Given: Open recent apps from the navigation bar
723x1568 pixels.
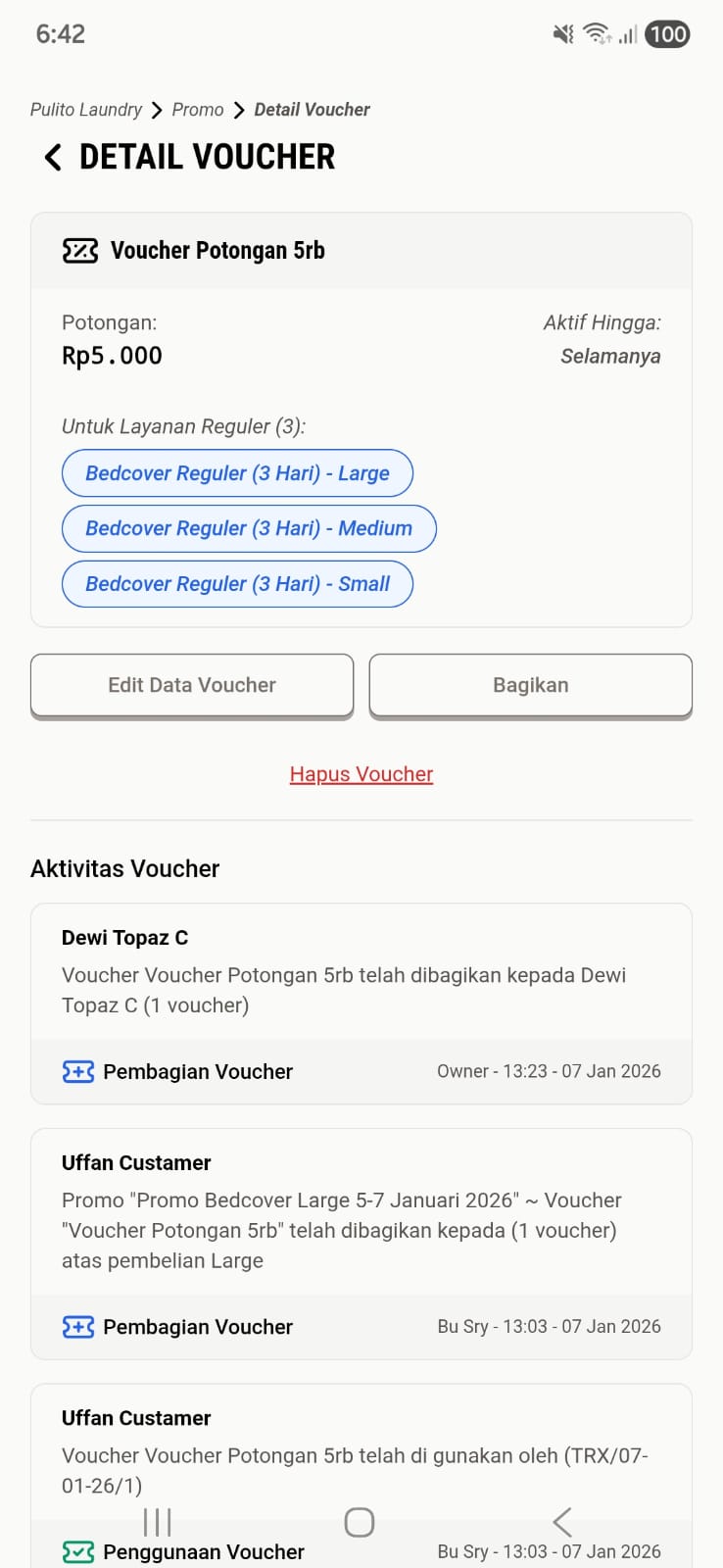Looking at the screenshot, I should coord(156,1522).
